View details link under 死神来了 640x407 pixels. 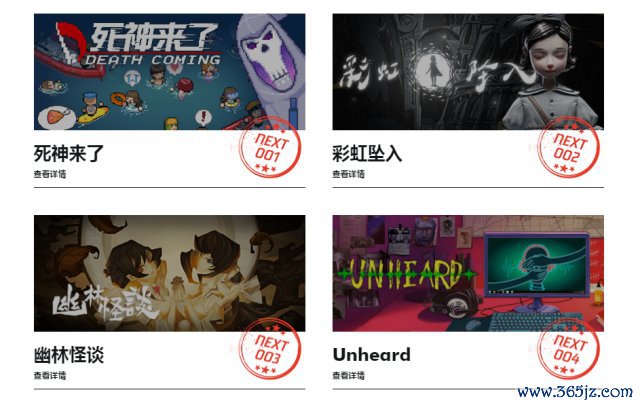(50, 174)
